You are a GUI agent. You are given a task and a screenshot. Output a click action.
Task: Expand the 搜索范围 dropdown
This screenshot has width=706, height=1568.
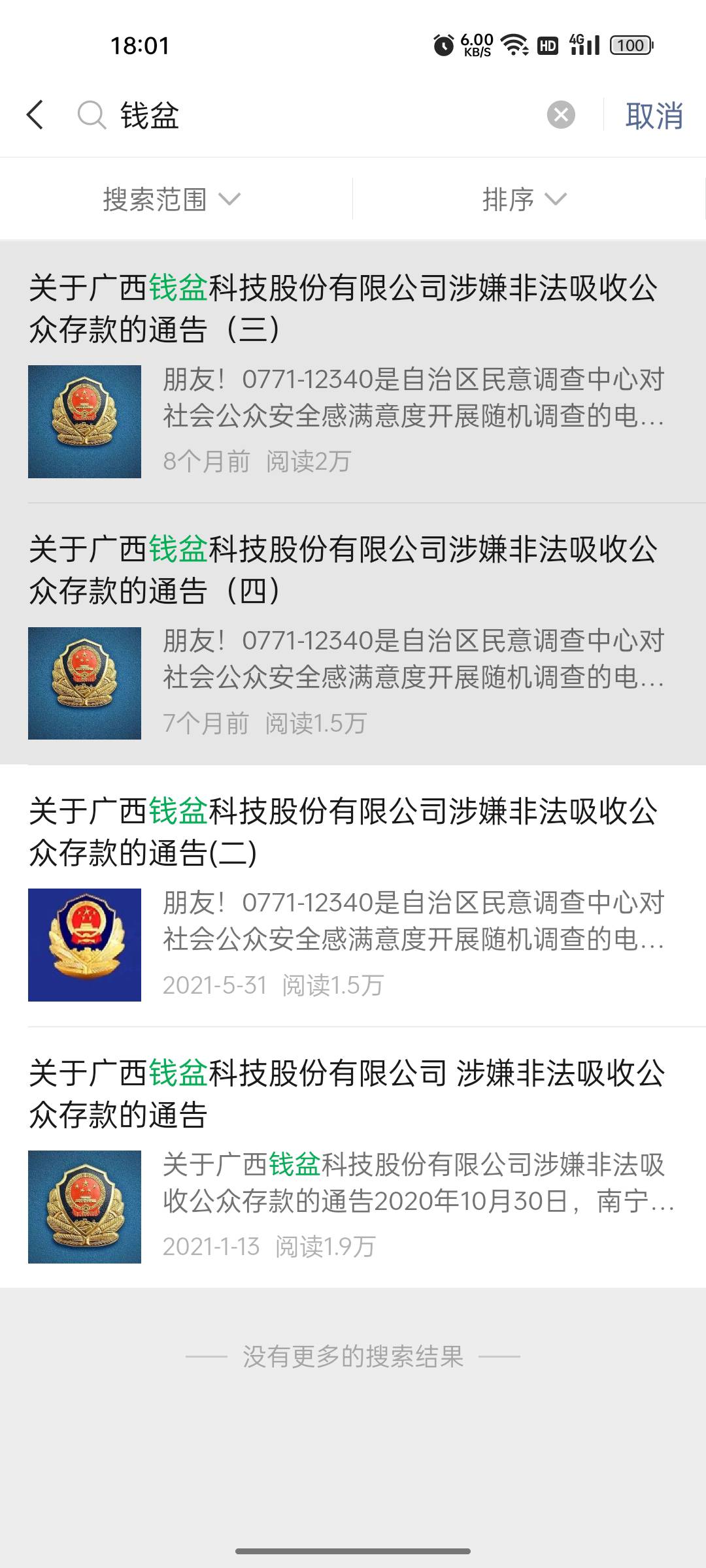(171, 199)
